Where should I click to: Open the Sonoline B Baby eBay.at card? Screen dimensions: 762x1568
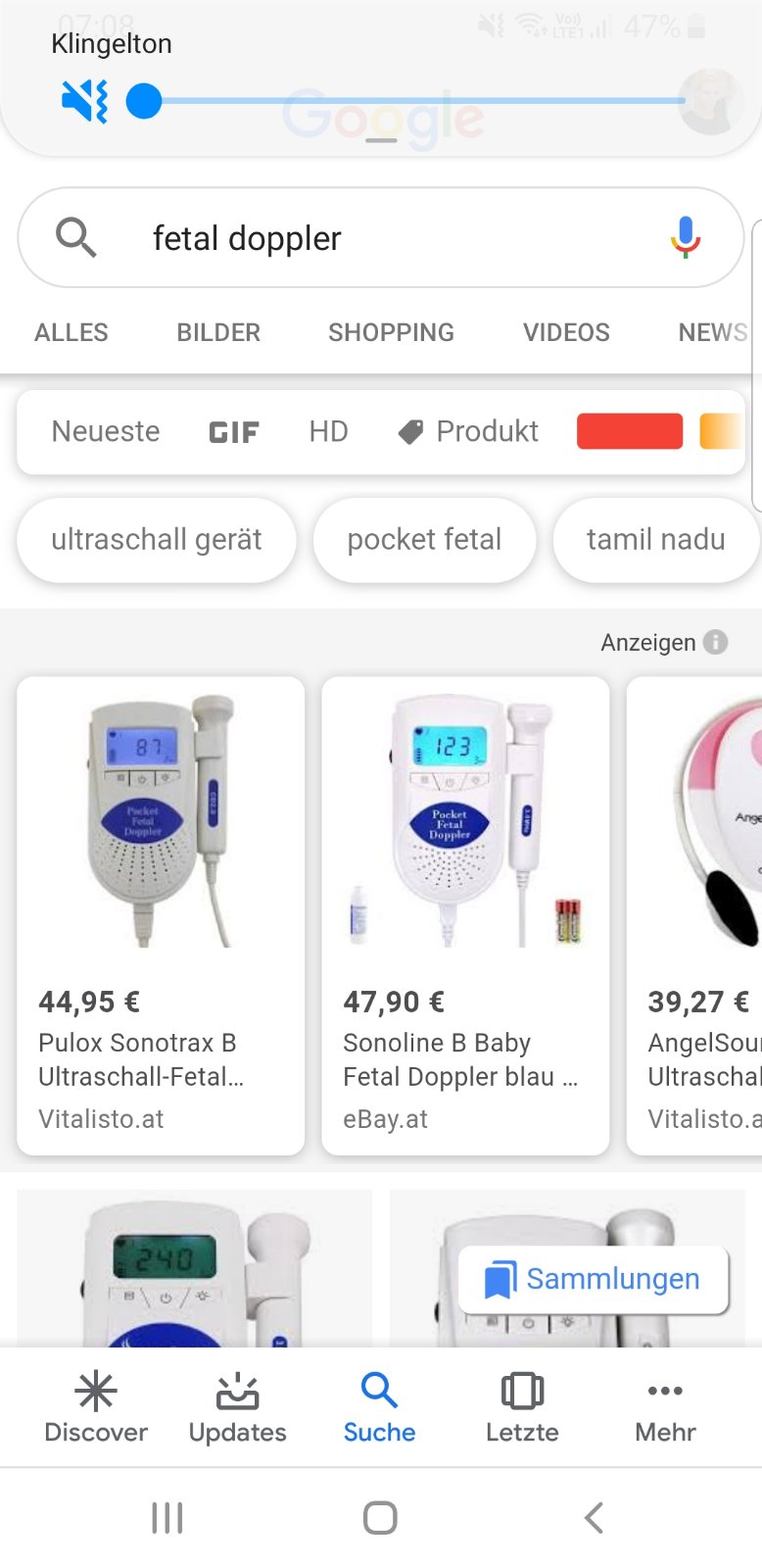tap(465, 915)
